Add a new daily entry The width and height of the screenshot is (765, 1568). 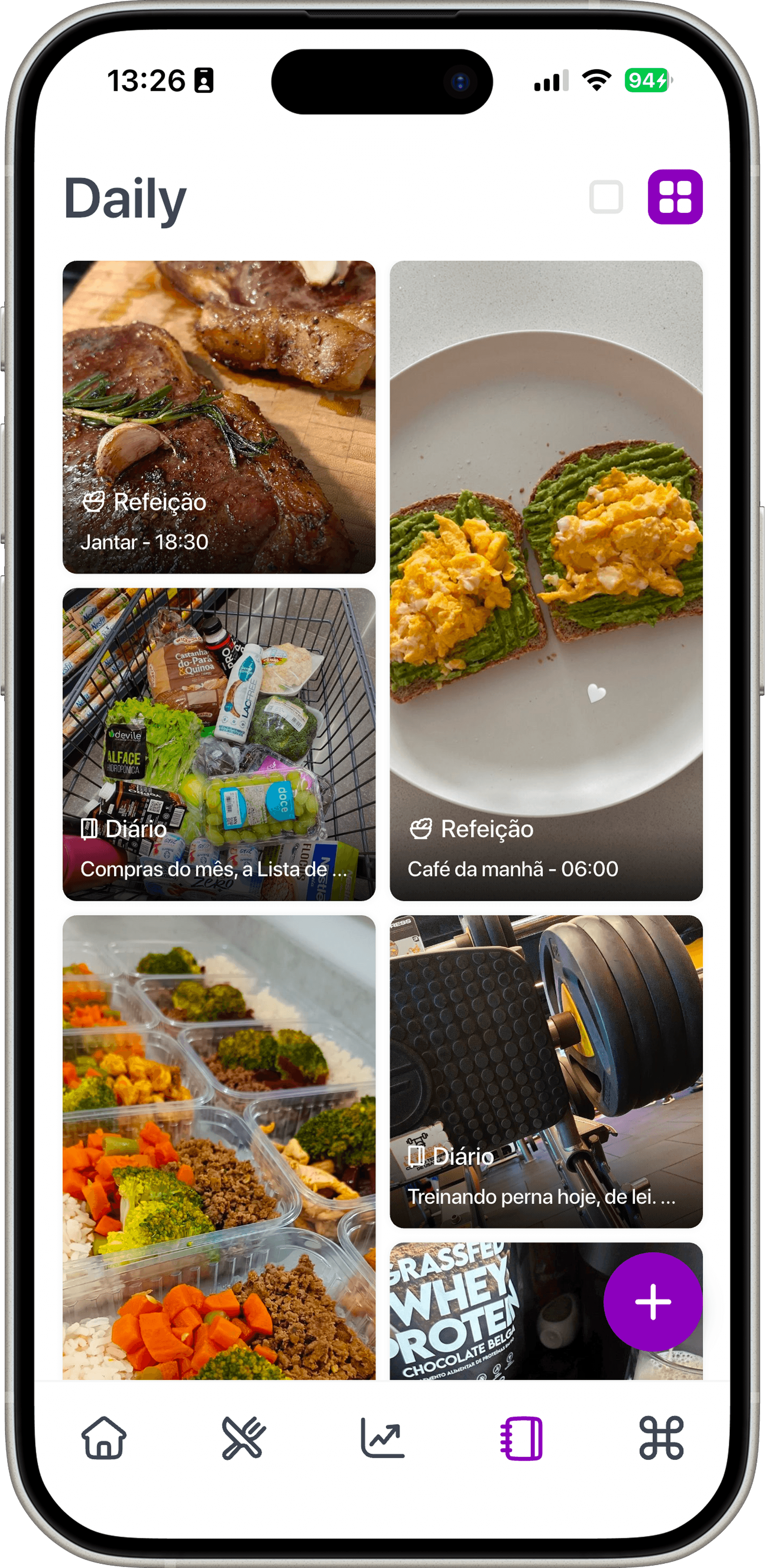[x=652, y=1302]
